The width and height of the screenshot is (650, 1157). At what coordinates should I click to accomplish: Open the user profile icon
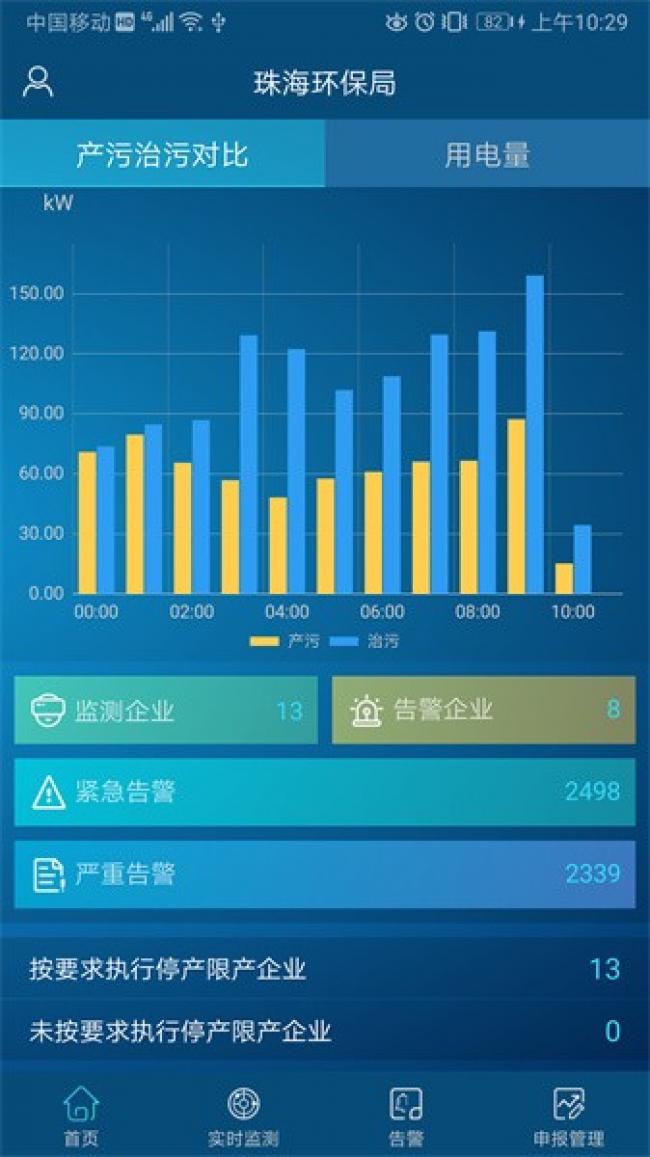(x=38, y=82)
